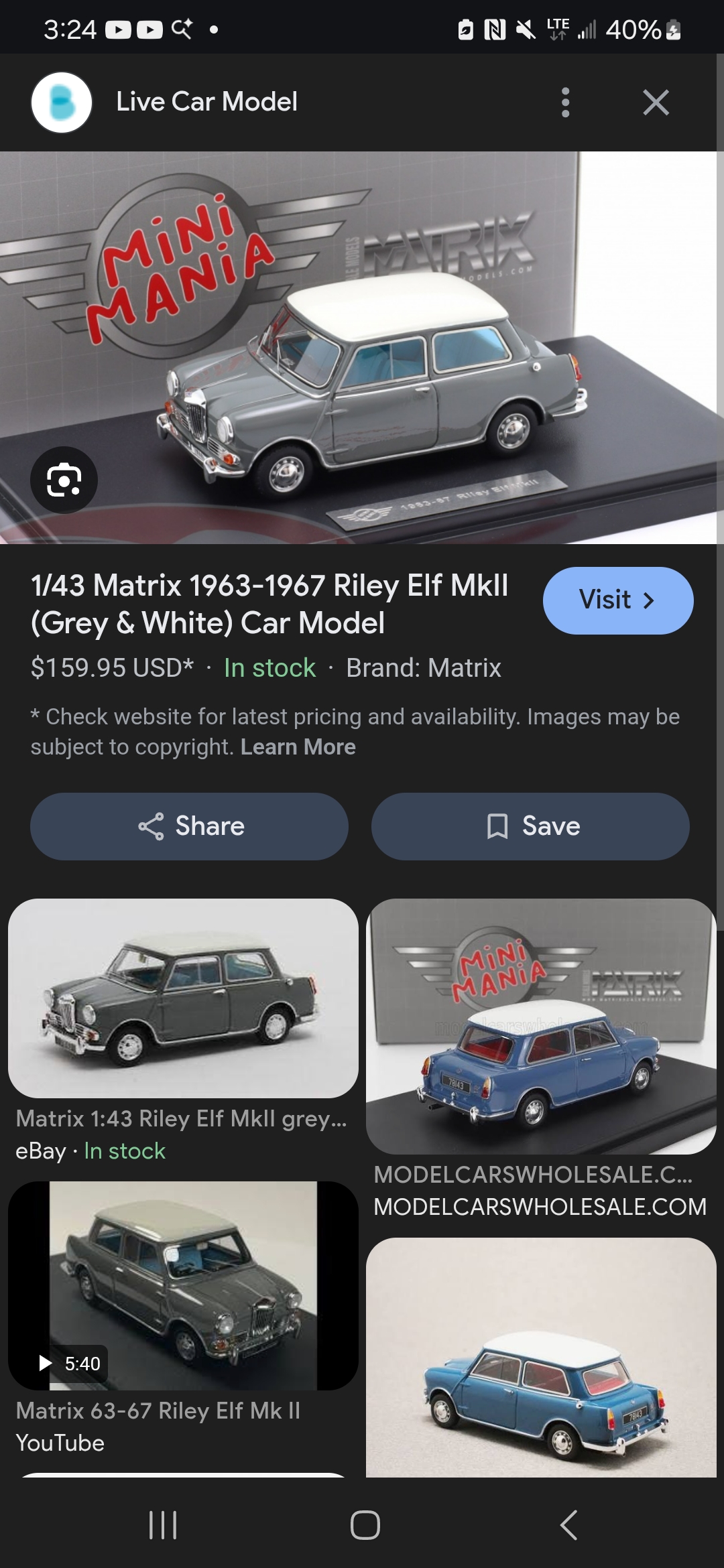Save this image to collections
This screenshot has width=724, height=1568.
point(530,826)
